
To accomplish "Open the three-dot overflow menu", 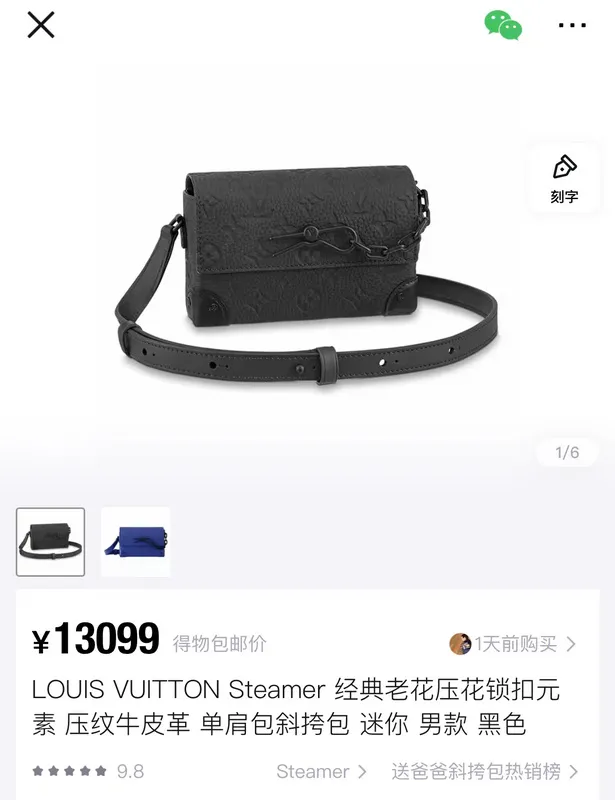I will [572, 25].
